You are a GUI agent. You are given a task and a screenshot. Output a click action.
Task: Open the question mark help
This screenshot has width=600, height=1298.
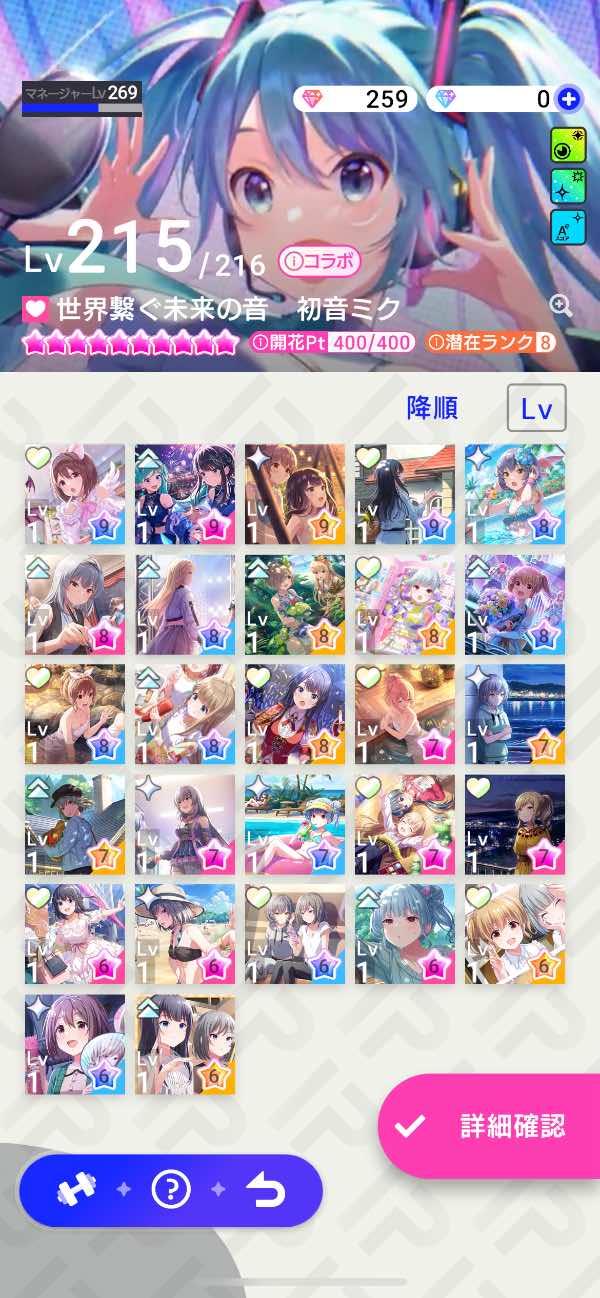click(x=171, y=1190)
